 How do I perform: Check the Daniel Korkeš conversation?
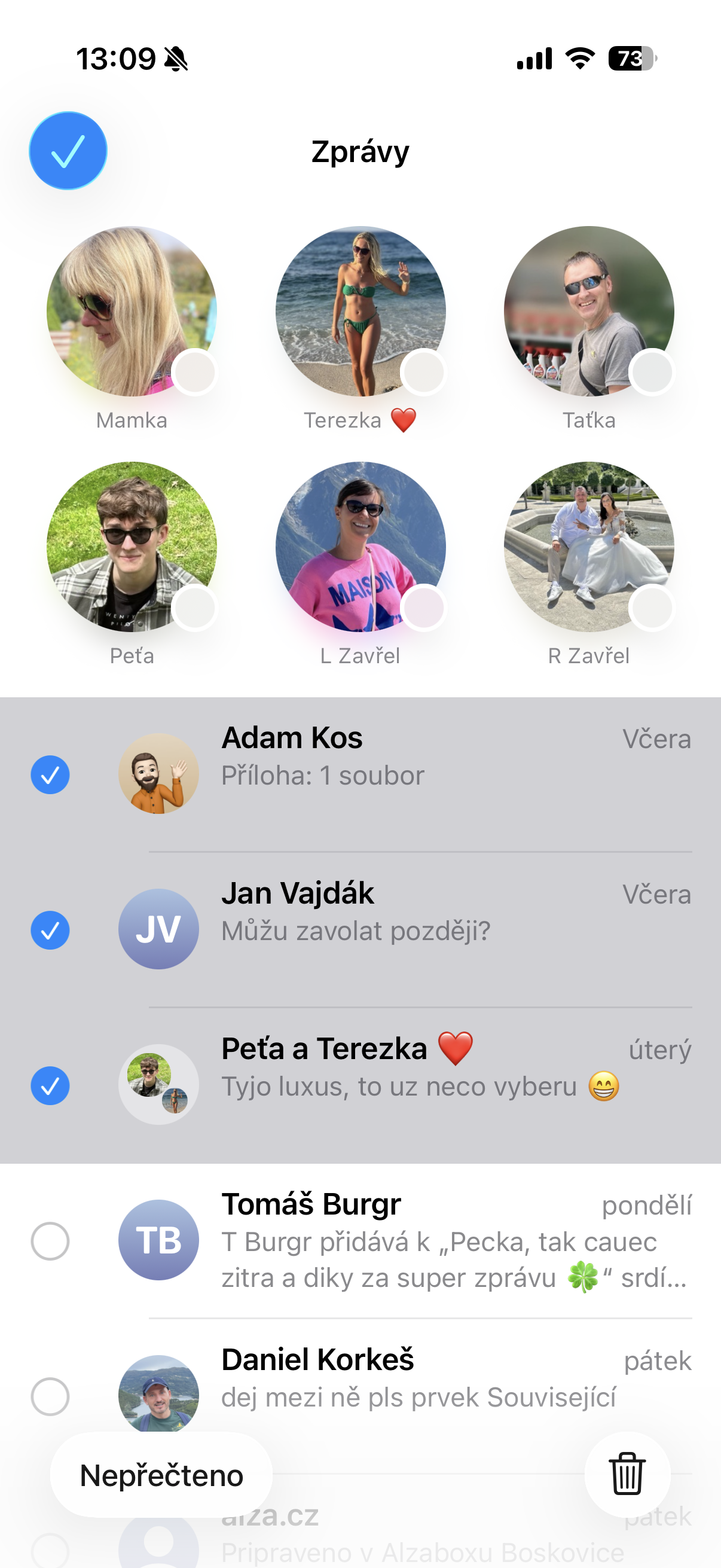50,1396
